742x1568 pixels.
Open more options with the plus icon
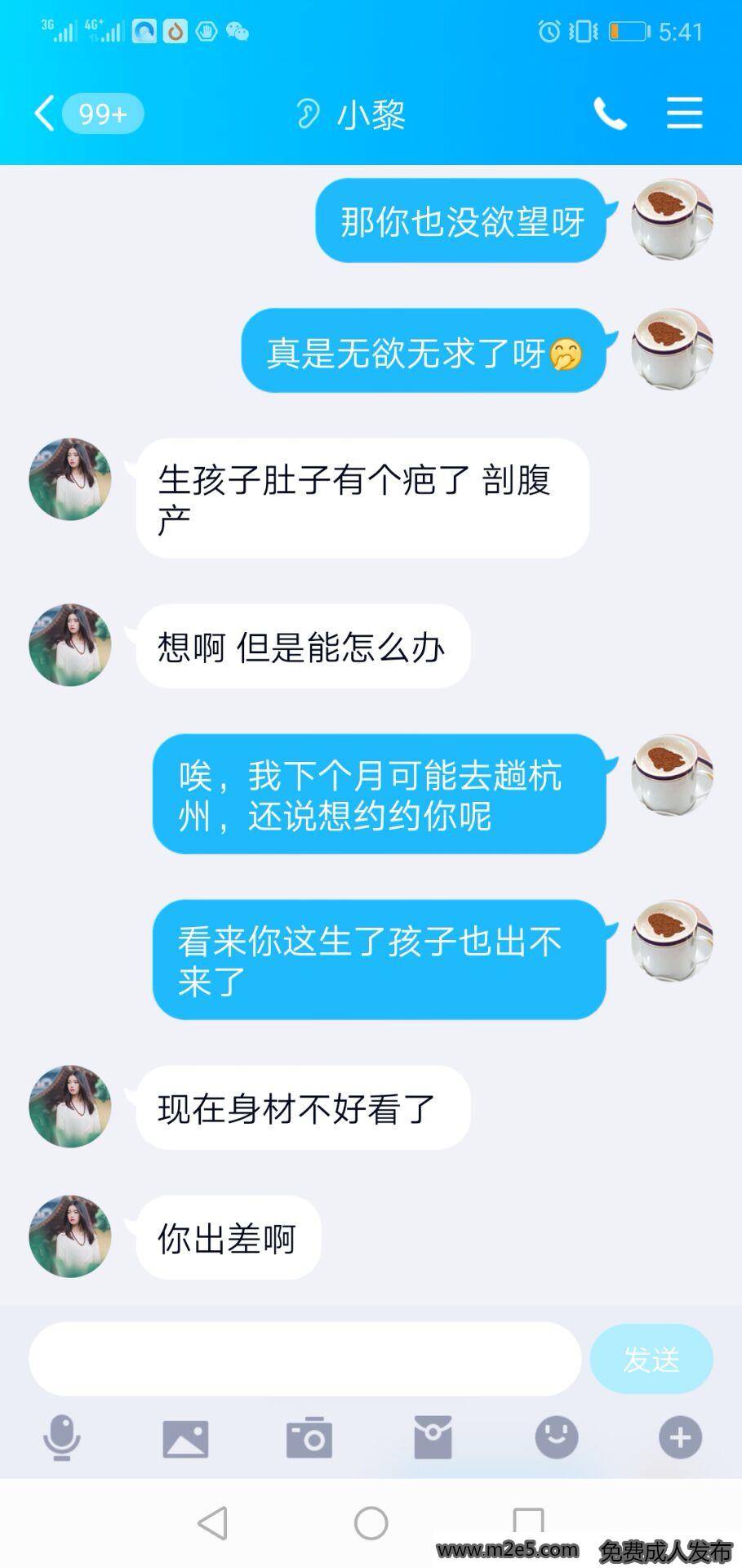680,1438
